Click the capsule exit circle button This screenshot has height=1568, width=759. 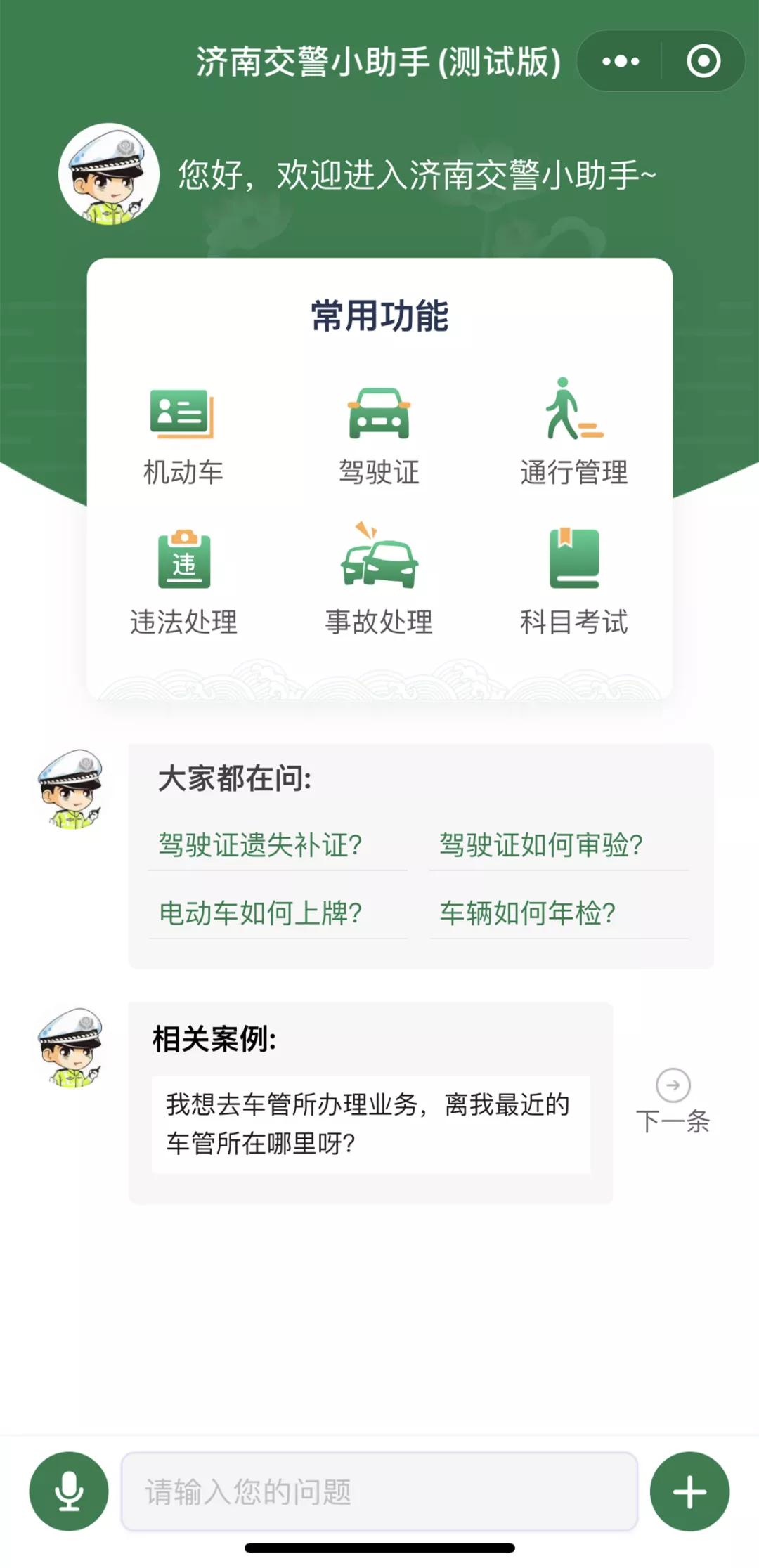(x=701, y=62)
